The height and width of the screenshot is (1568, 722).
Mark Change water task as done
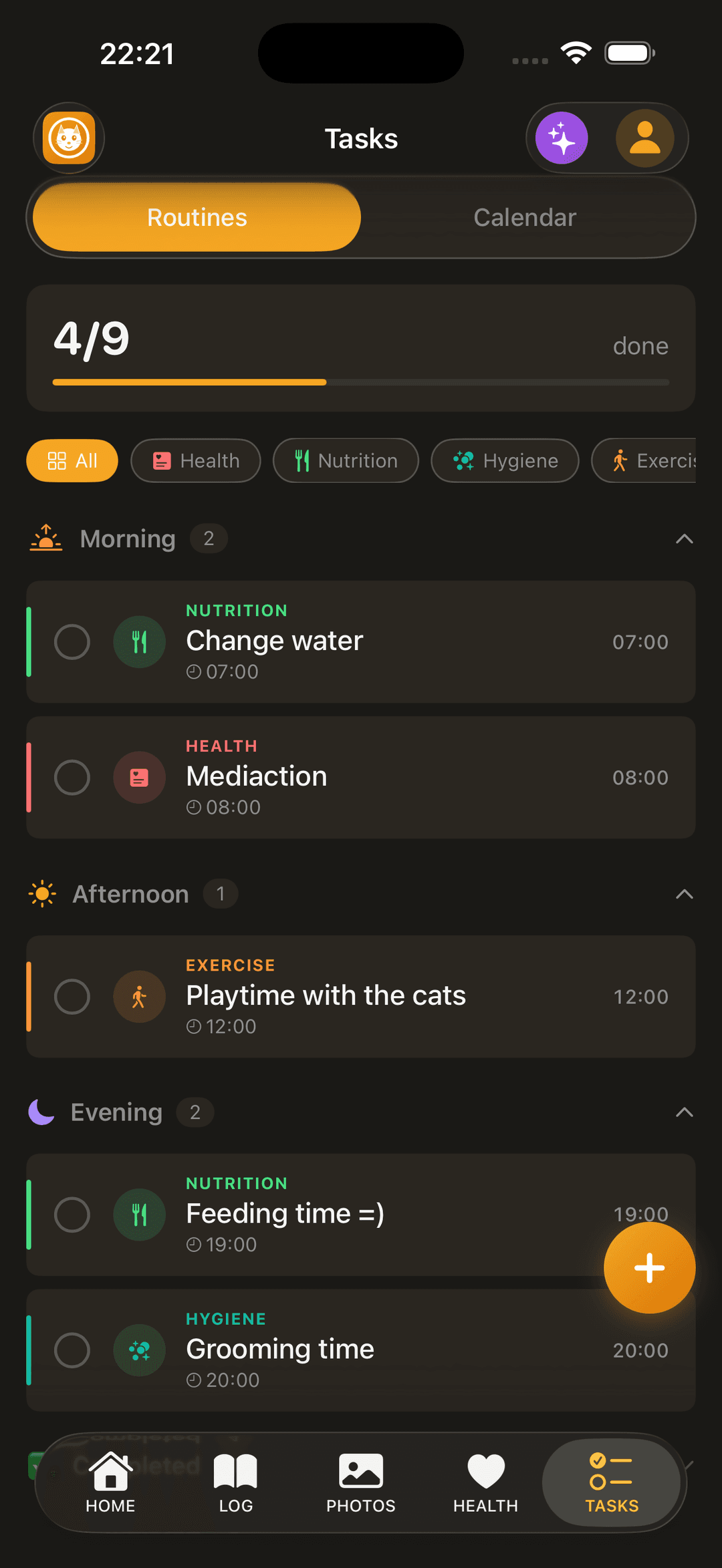point(72,641)
